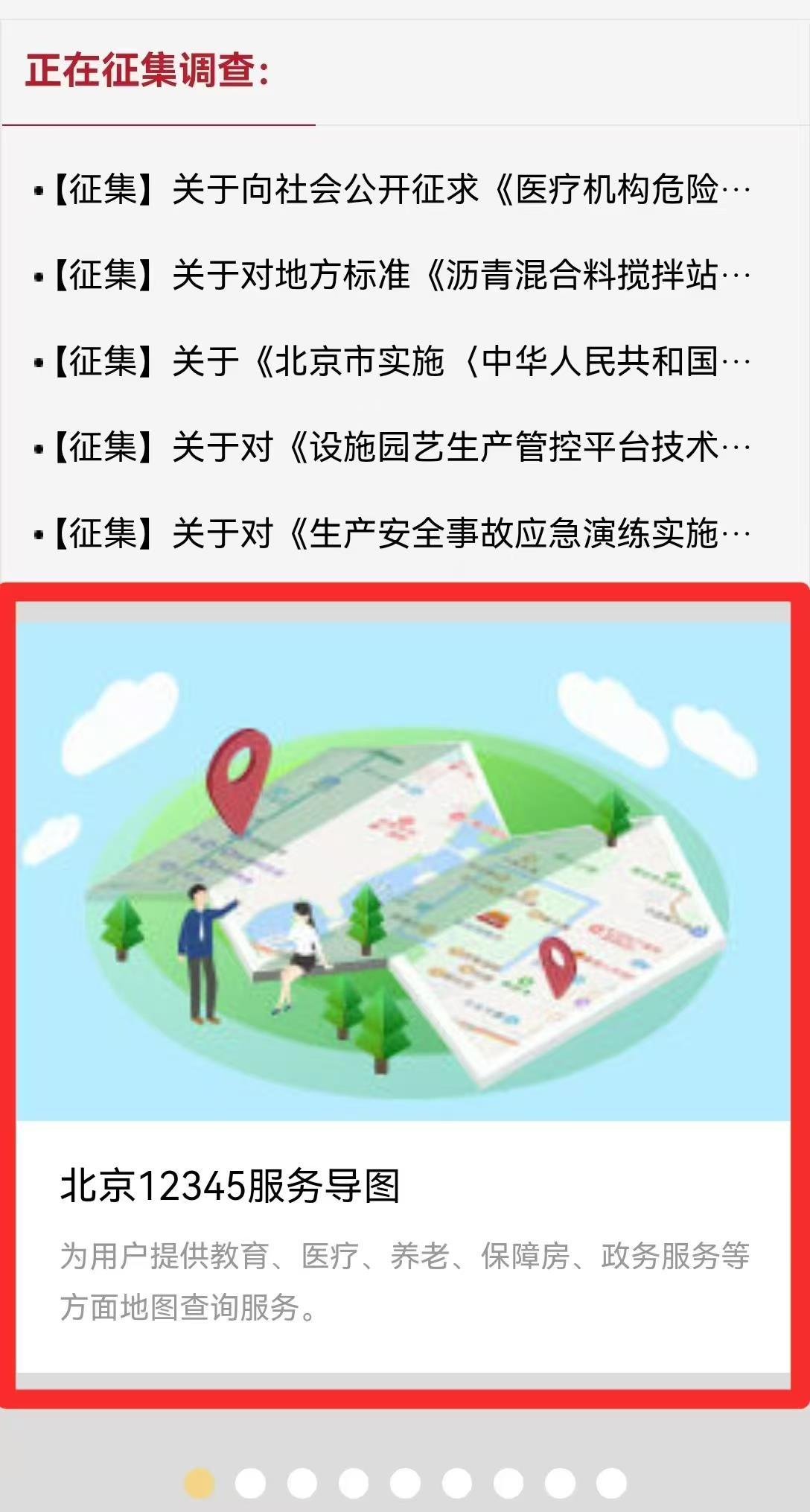Jump to the second carousel page dot
Screen dimensions: 810x1512
coord(250,1483)
